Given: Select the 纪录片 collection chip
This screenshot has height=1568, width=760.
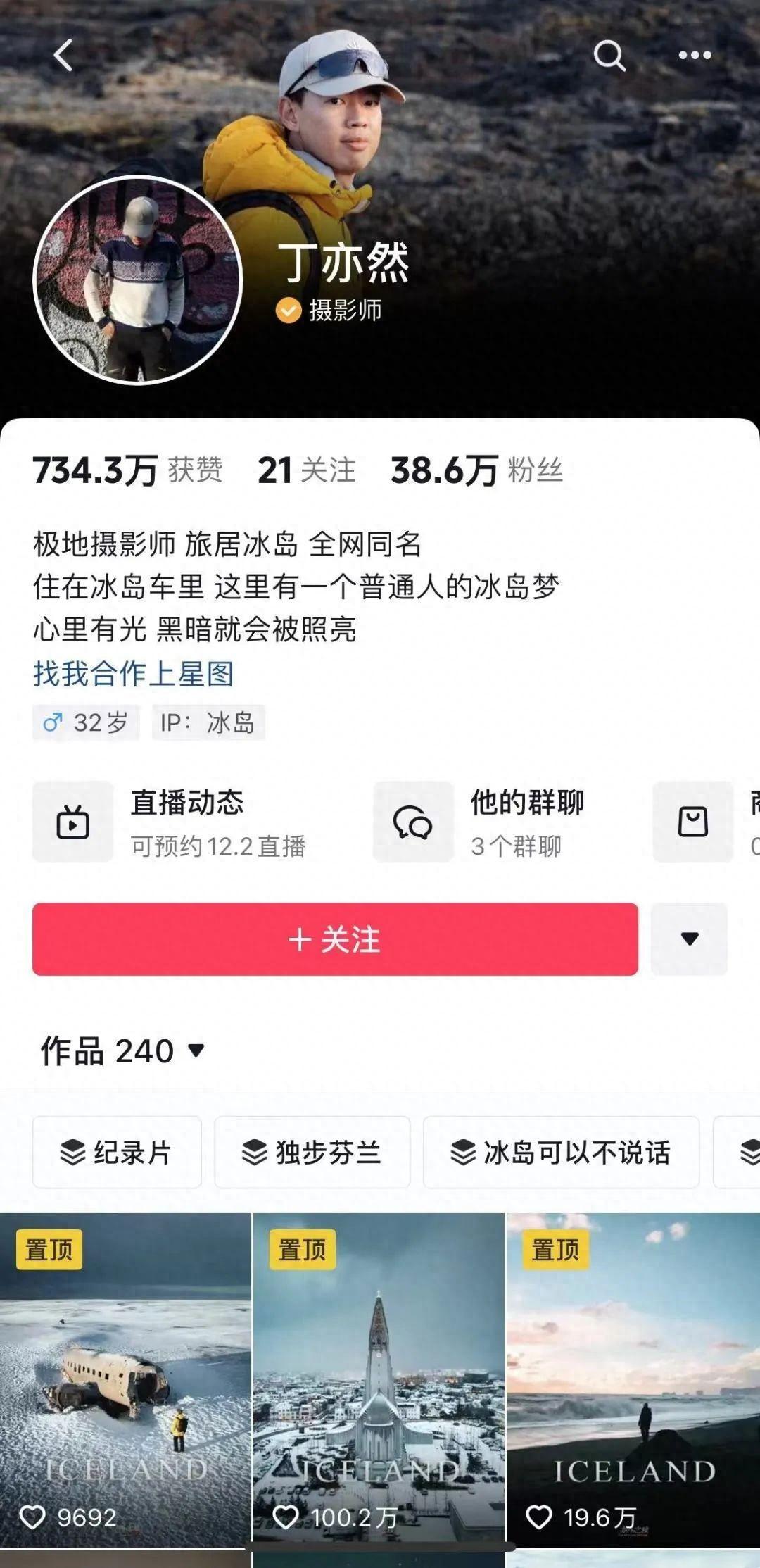Looking at the screenshot, I should tap(117, 1153).
